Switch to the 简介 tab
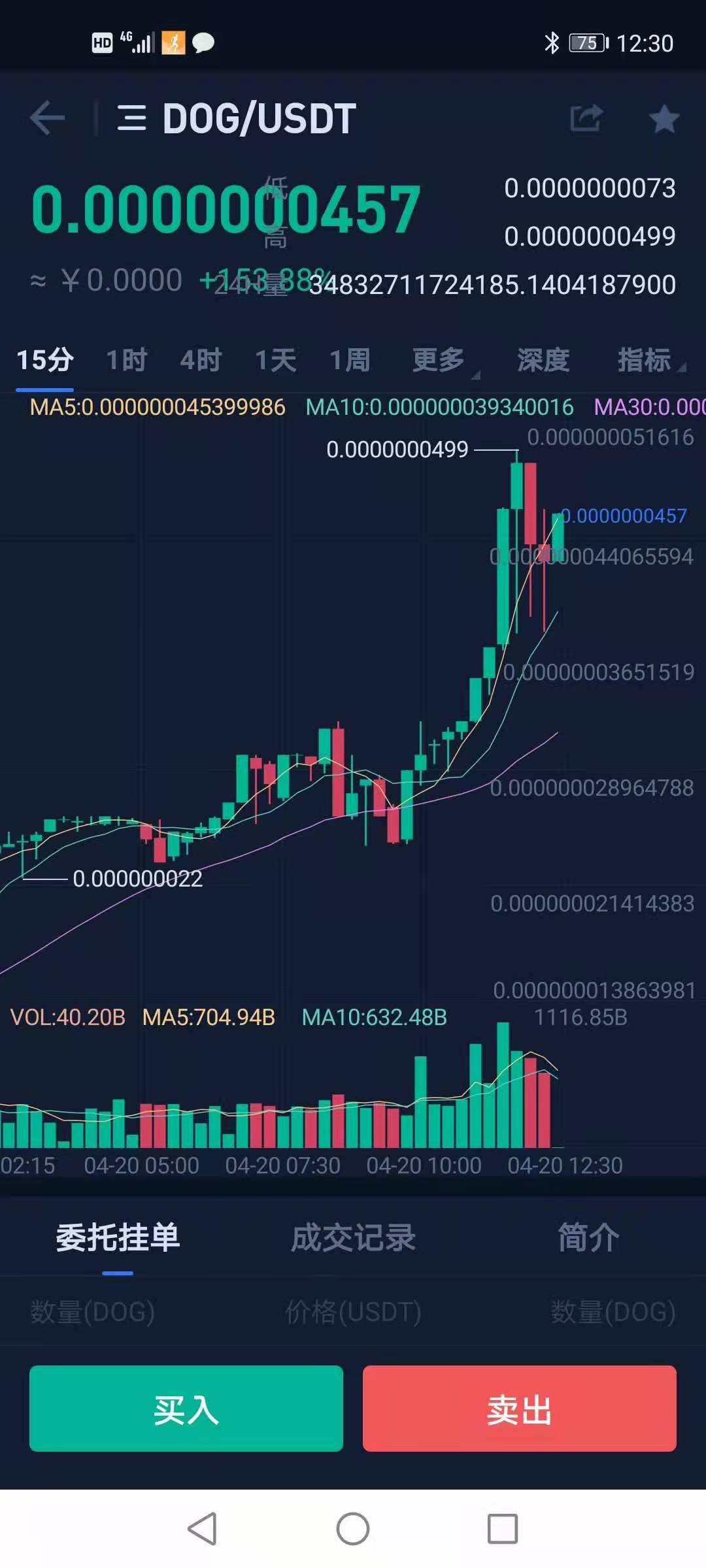The width and height of the screenshot is (706, 1568). pos(588,1237)
